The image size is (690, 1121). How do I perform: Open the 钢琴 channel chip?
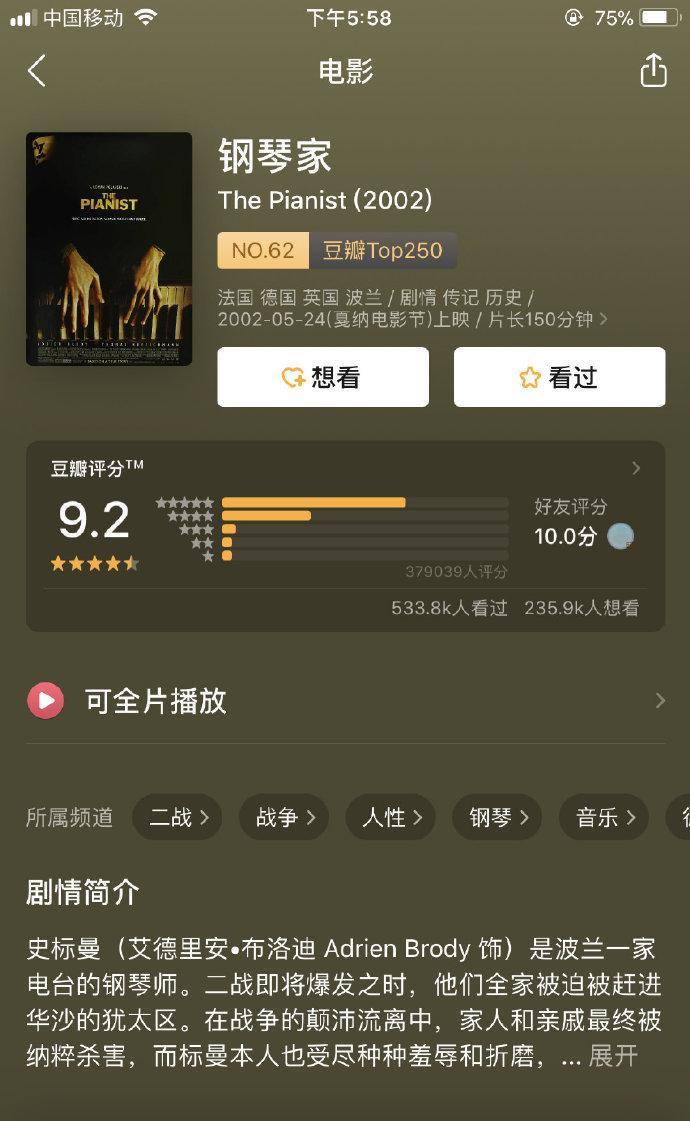(498, 818)
